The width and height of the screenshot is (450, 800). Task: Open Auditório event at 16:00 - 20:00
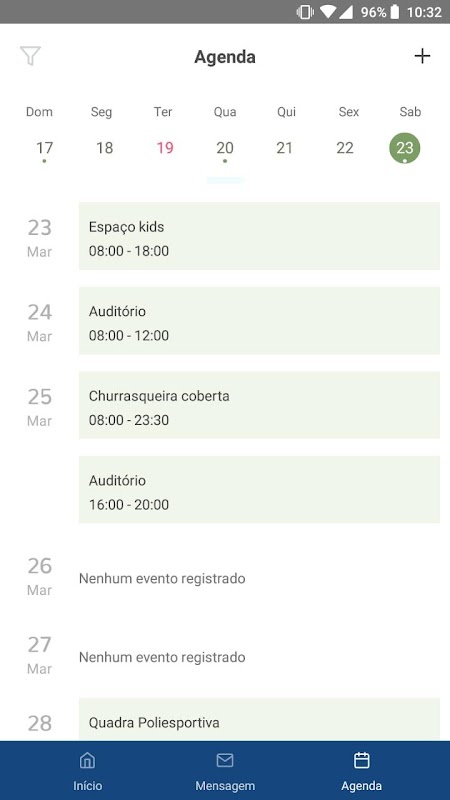click(x=259, y=490)
